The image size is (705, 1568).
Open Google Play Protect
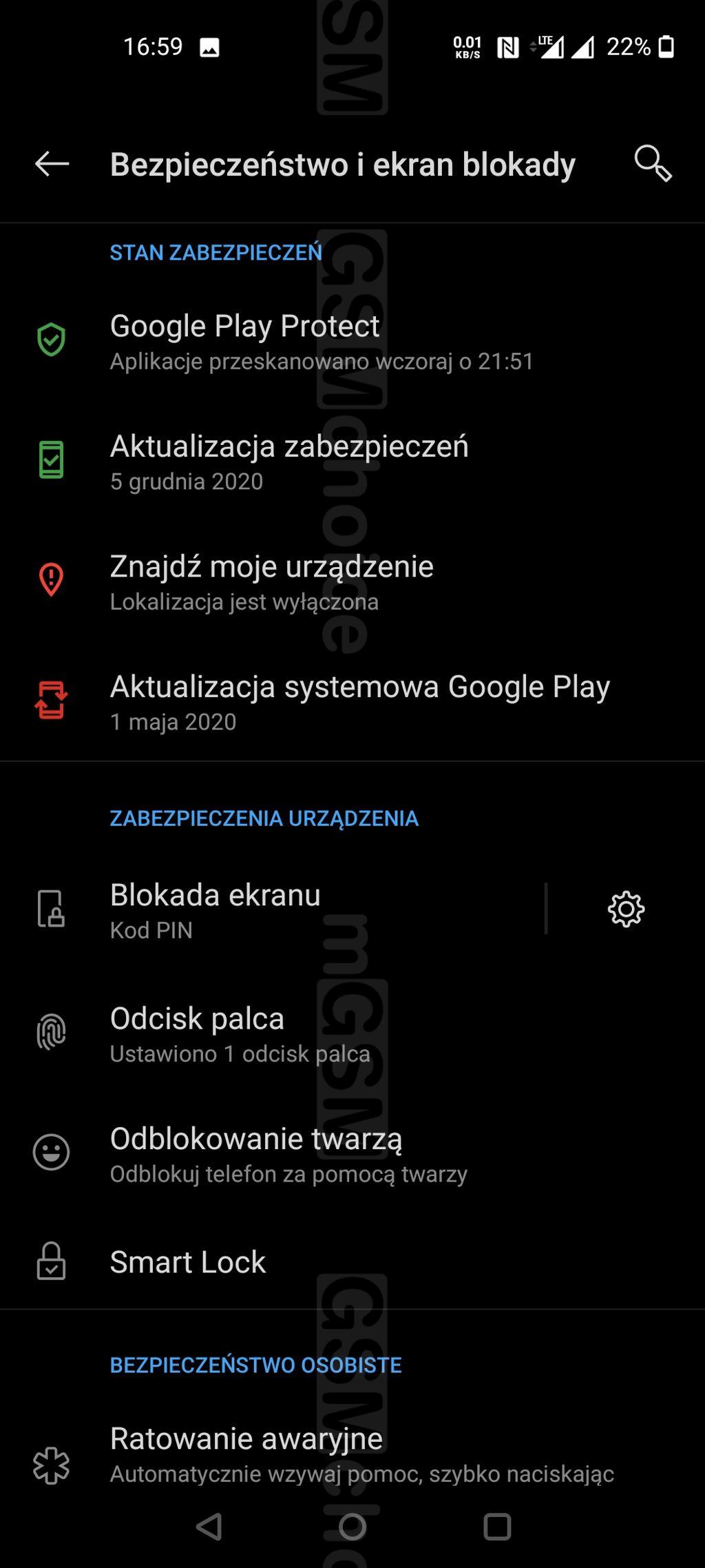pyautogui.click(x=320, y=342)
